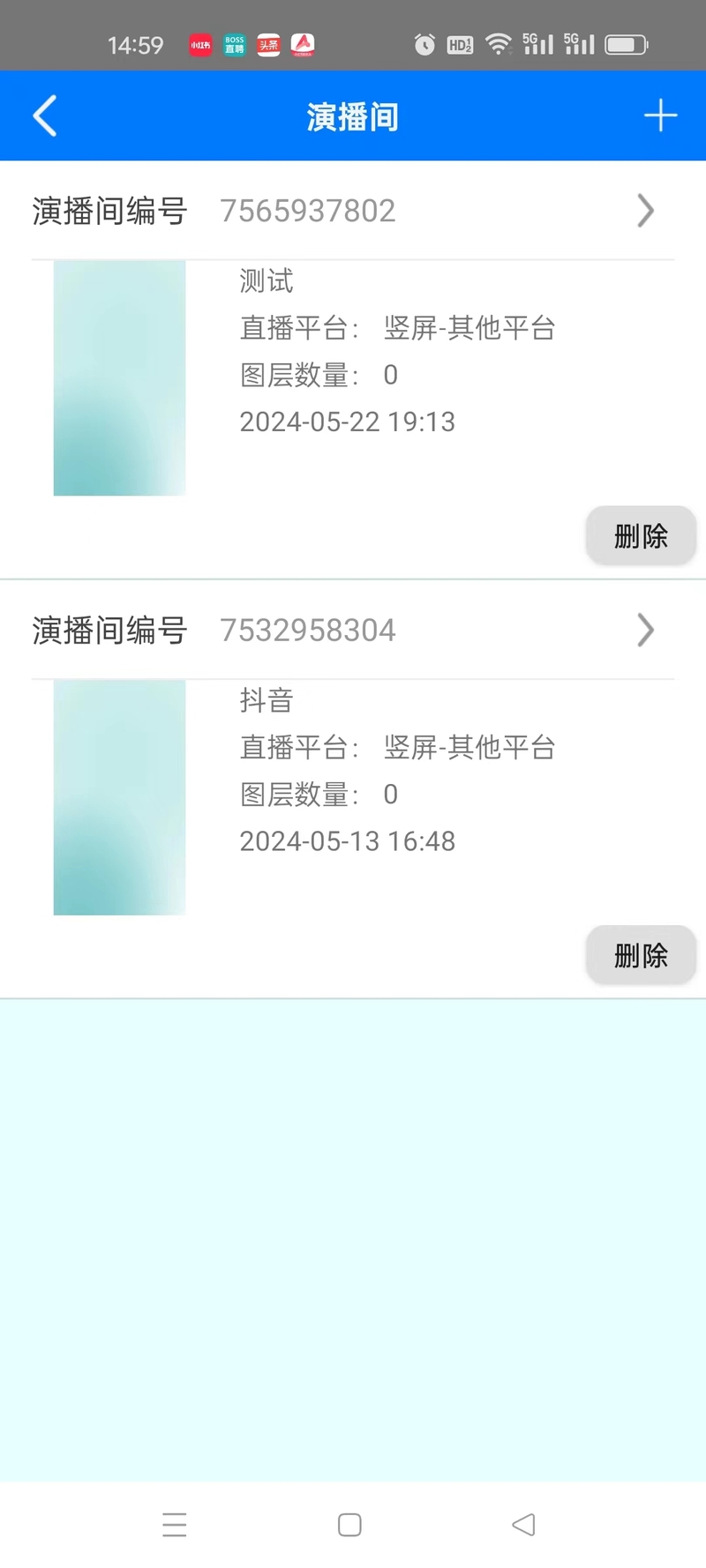The width and height of the screenshot is (706, 1568).
Task: Add a new studio with plus icon
Action: 660,116
